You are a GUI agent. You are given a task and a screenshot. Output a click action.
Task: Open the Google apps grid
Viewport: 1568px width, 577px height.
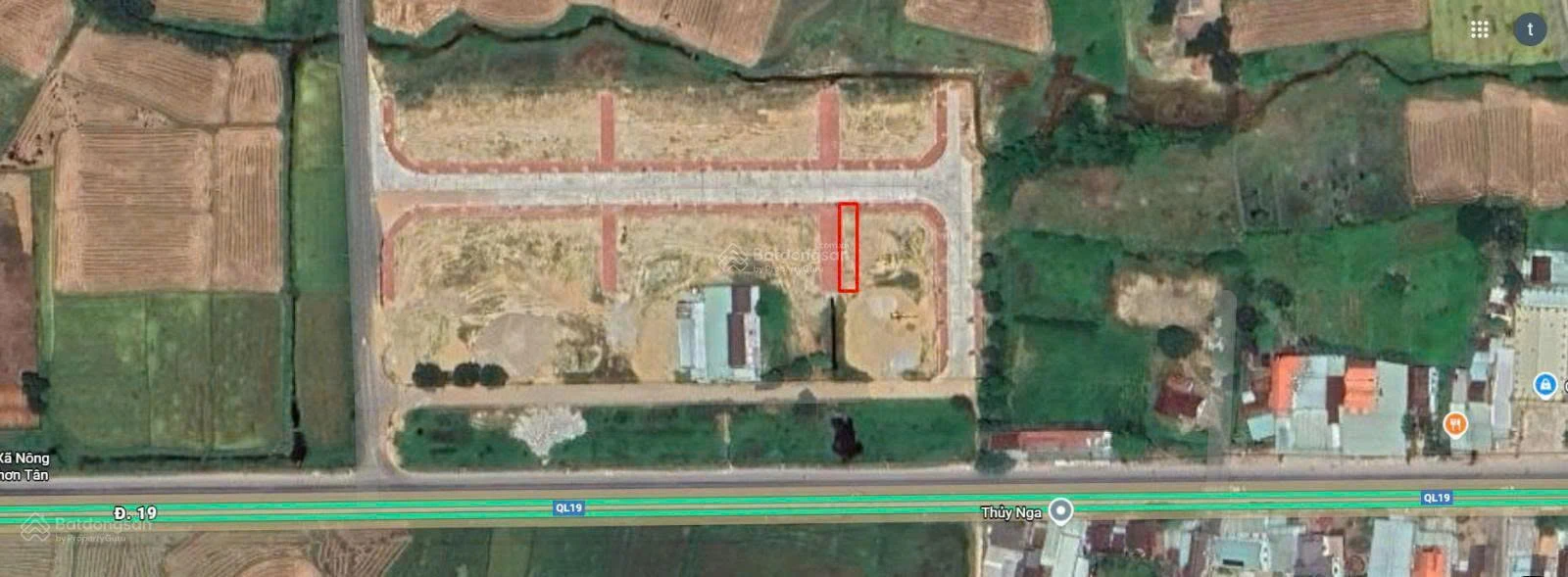[x=1480, y=29]
